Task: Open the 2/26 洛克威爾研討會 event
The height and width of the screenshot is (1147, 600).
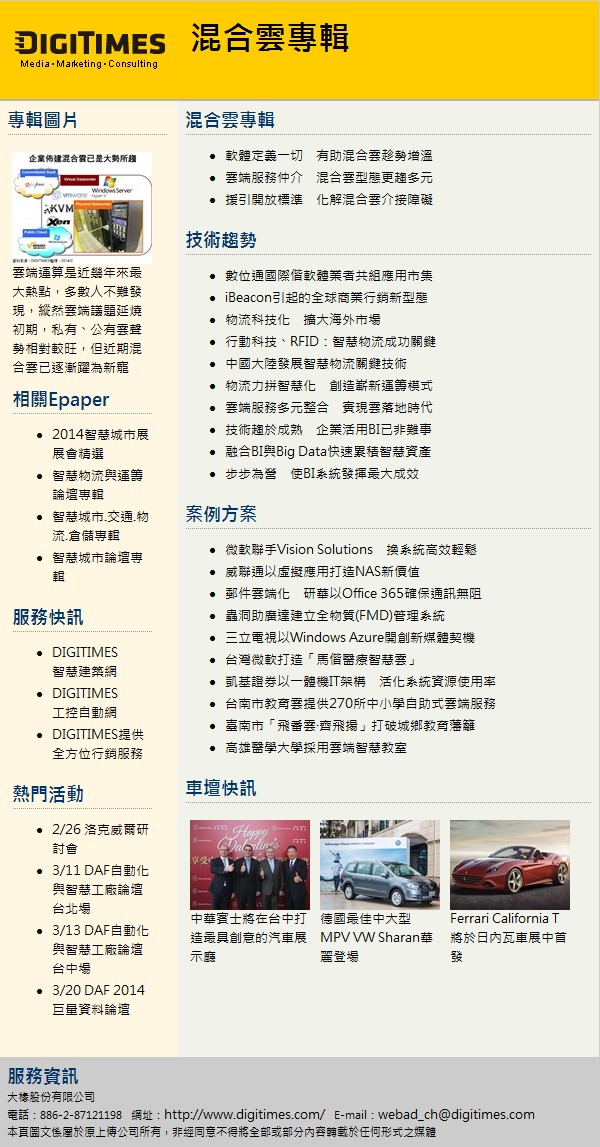Action: 100,839
